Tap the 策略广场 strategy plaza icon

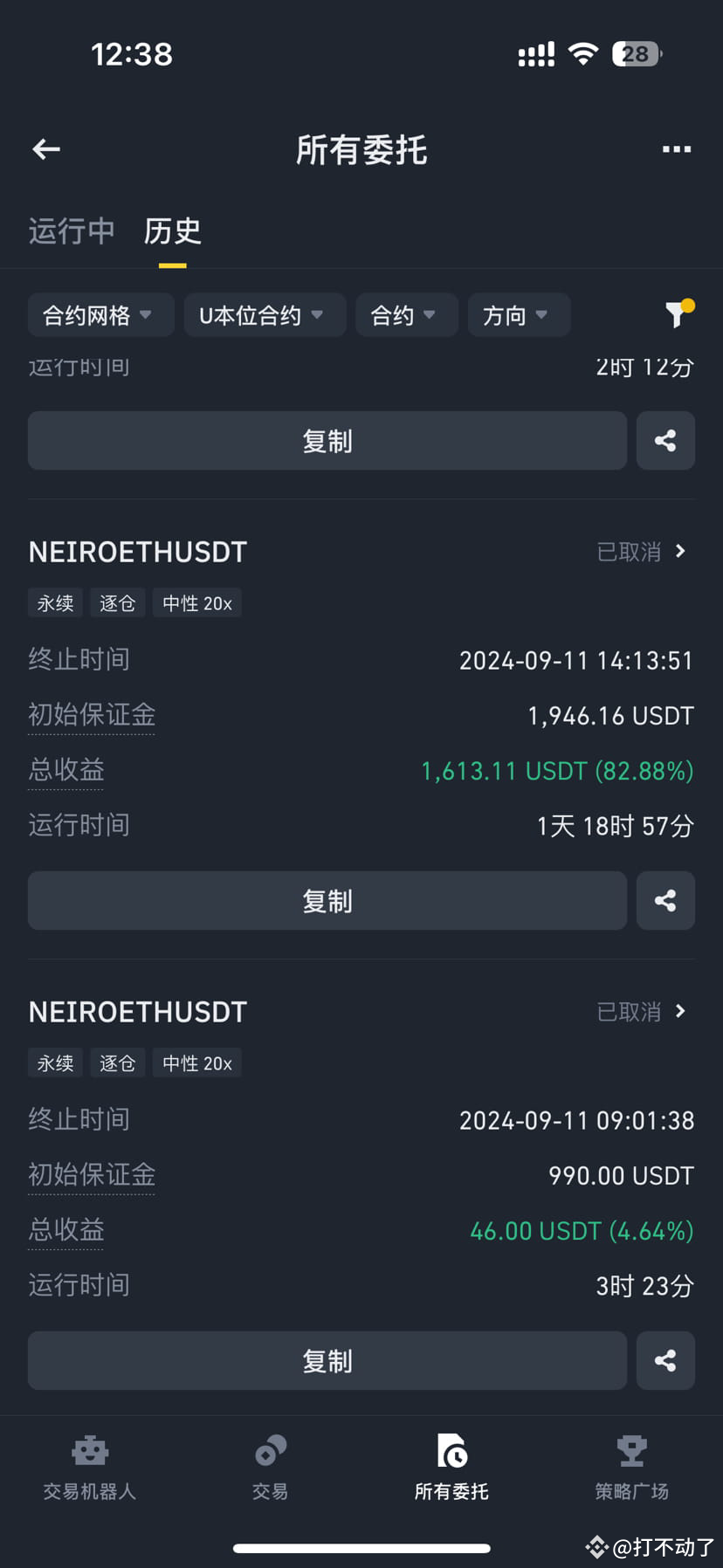pos(631,1467)
